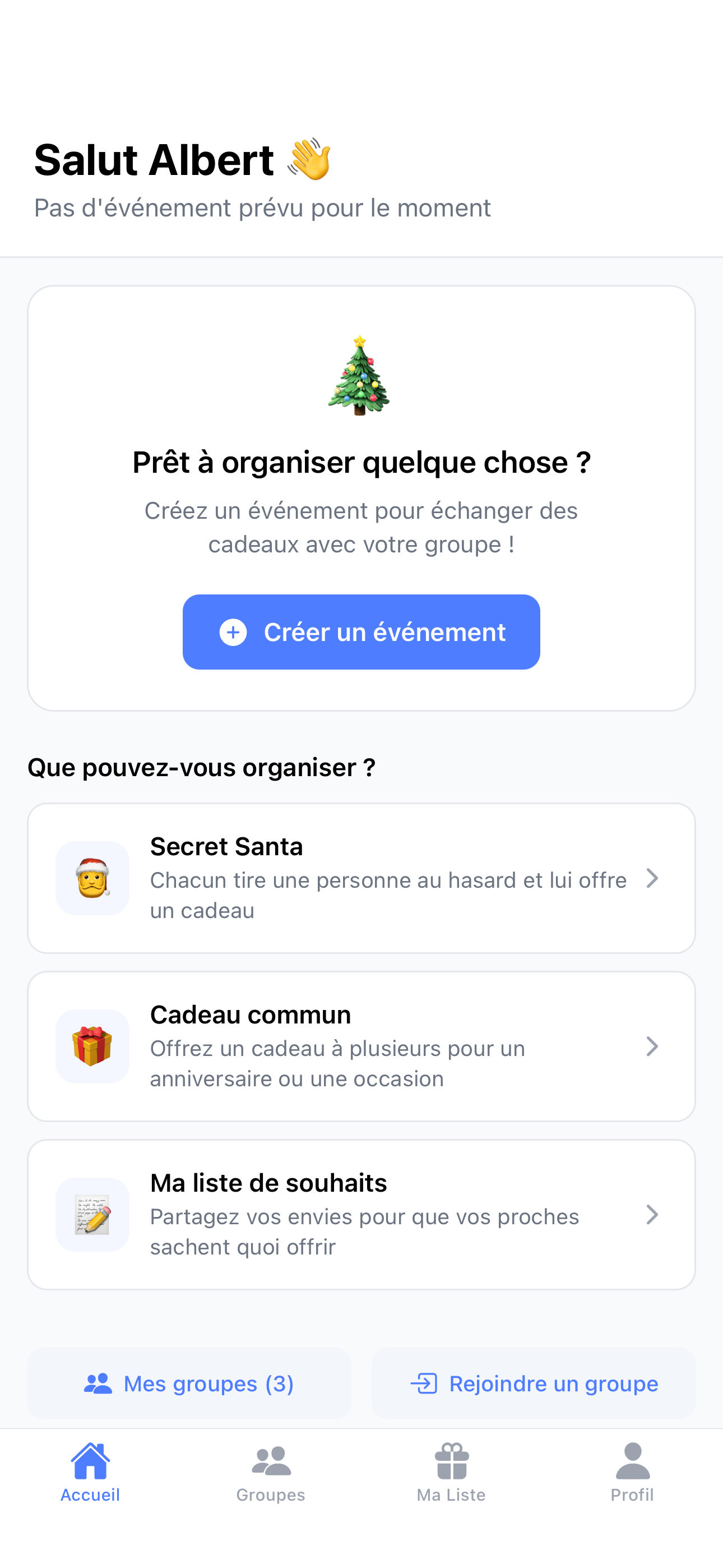Click the Secret Santa emoji icon
The image size is (723, 1568).
pos(92,878)
